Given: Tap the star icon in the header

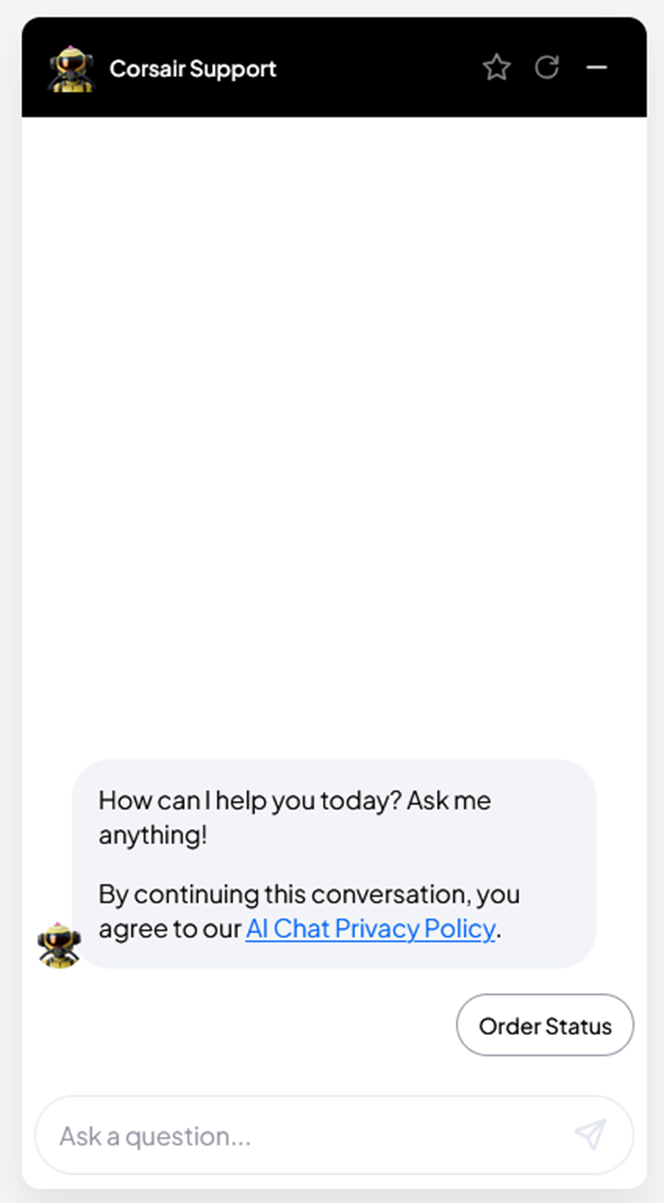Looking at the screenshot, I should click(x=496, y=68).
